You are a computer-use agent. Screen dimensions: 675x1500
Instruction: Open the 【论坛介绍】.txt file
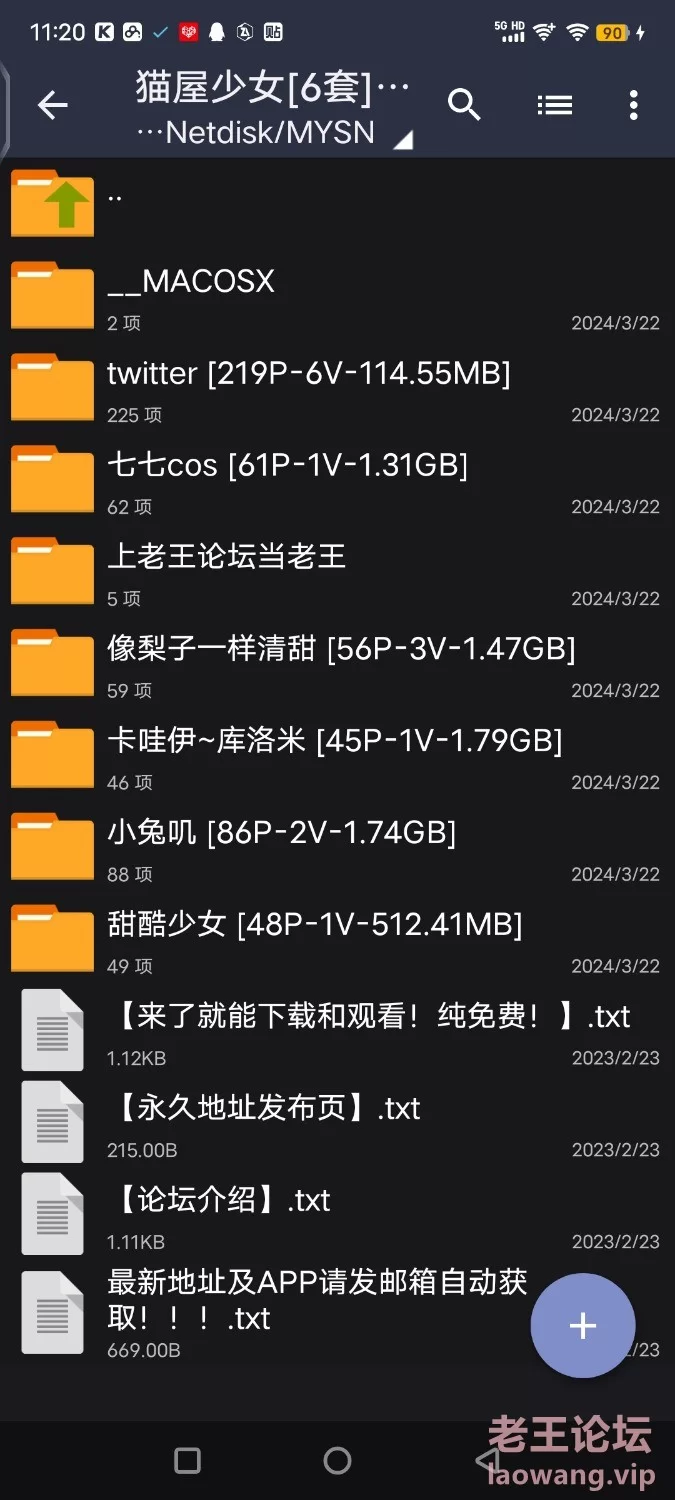[x=337, y=1215]
